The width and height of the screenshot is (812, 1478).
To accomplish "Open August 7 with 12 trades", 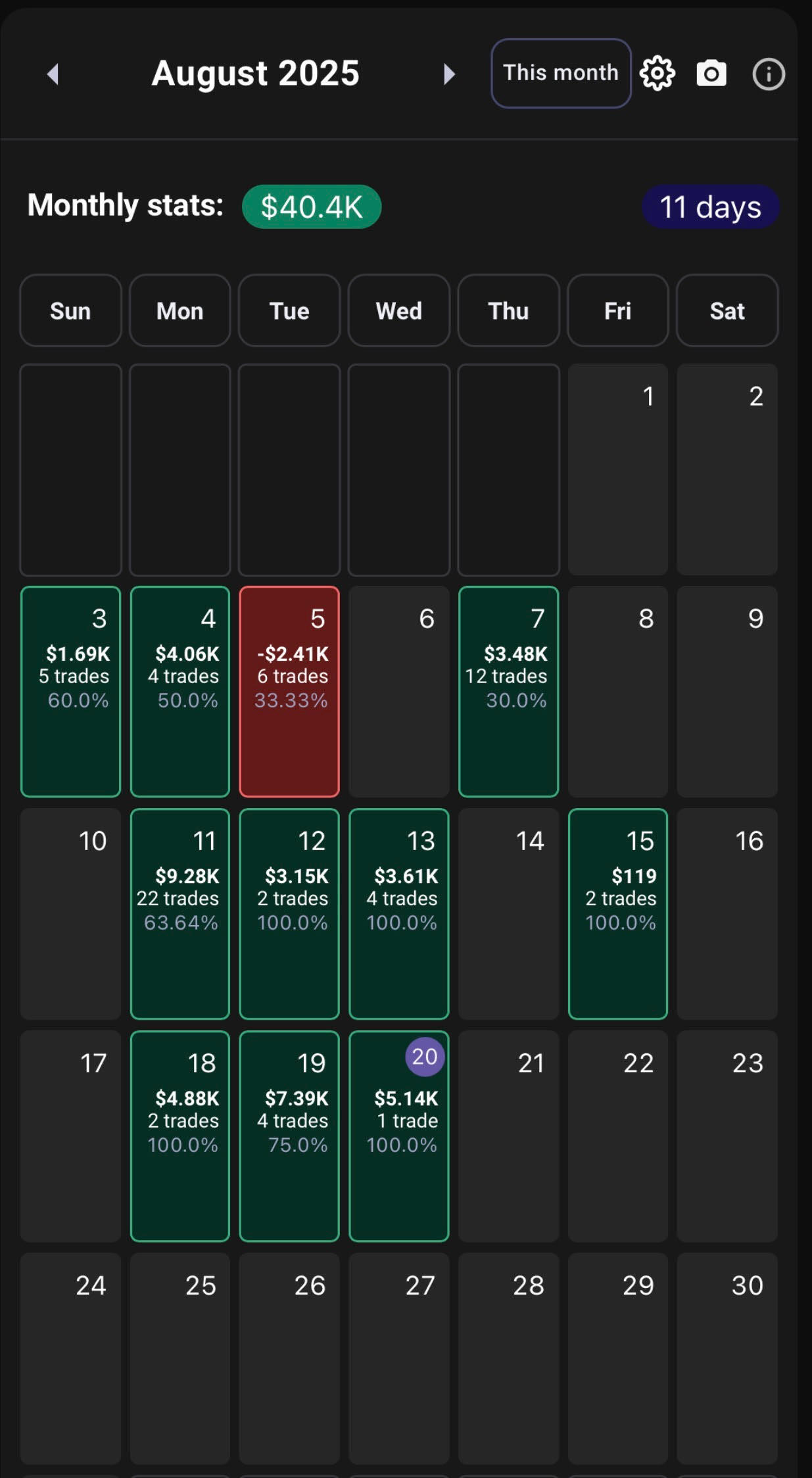I will pyautogui.click(x=508, y=691).
